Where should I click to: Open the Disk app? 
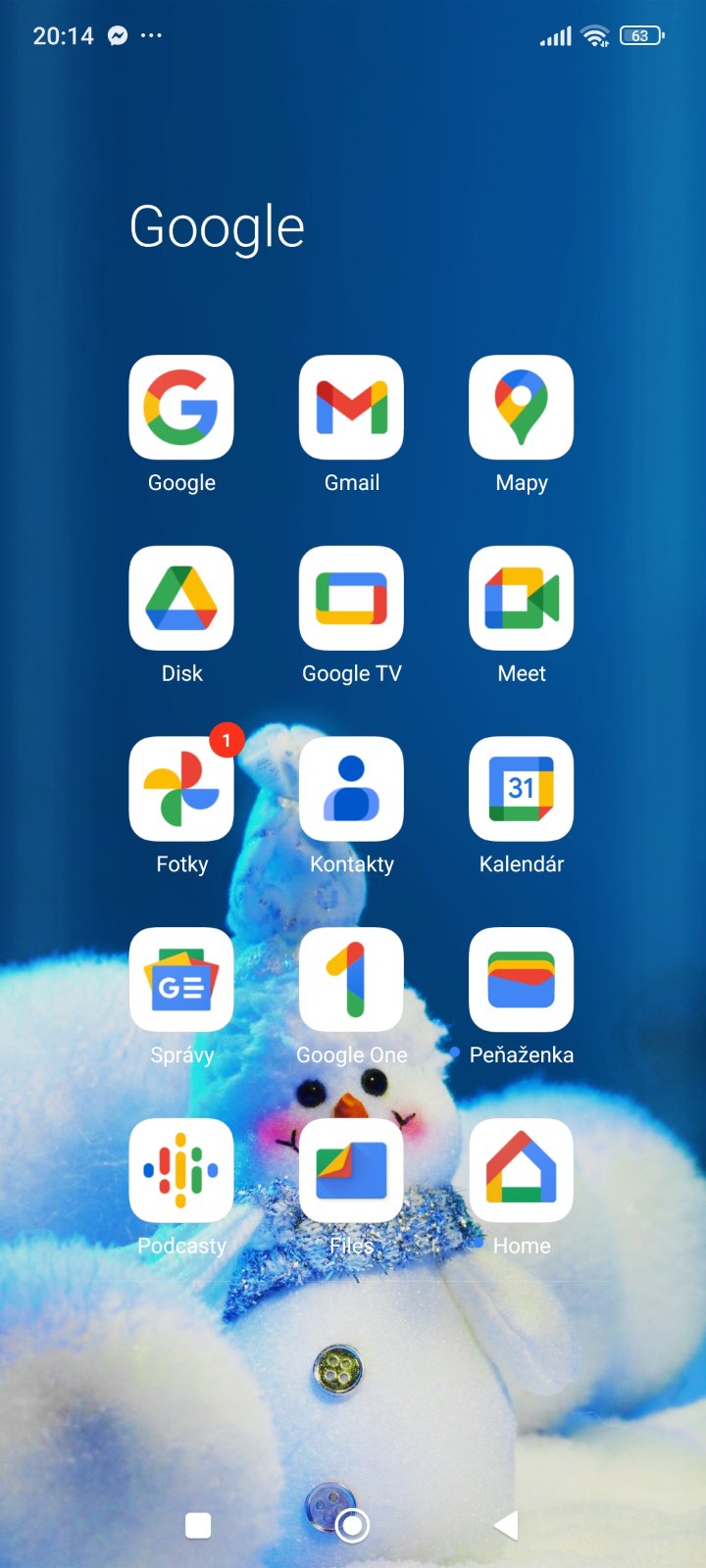point(181,598)
